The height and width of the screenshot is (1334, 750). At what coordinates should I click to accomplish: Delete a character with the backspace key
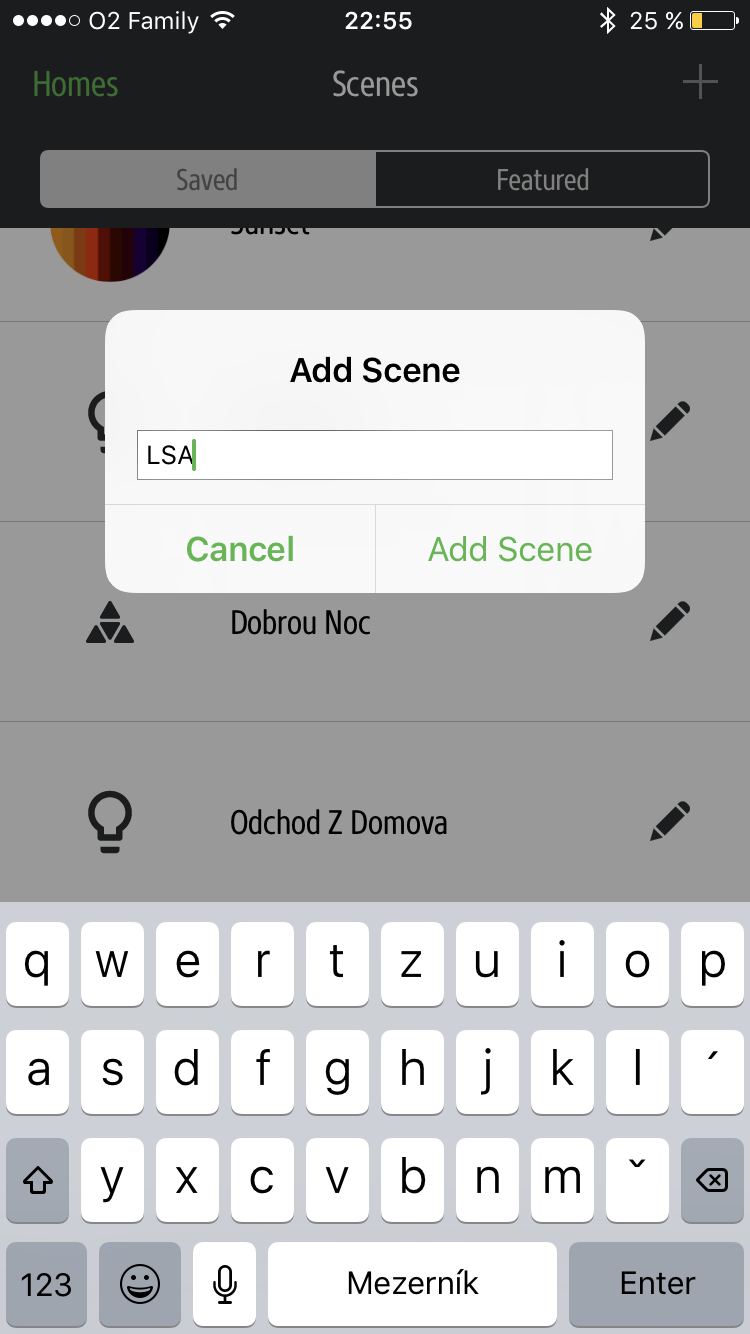pos(712,1180)
